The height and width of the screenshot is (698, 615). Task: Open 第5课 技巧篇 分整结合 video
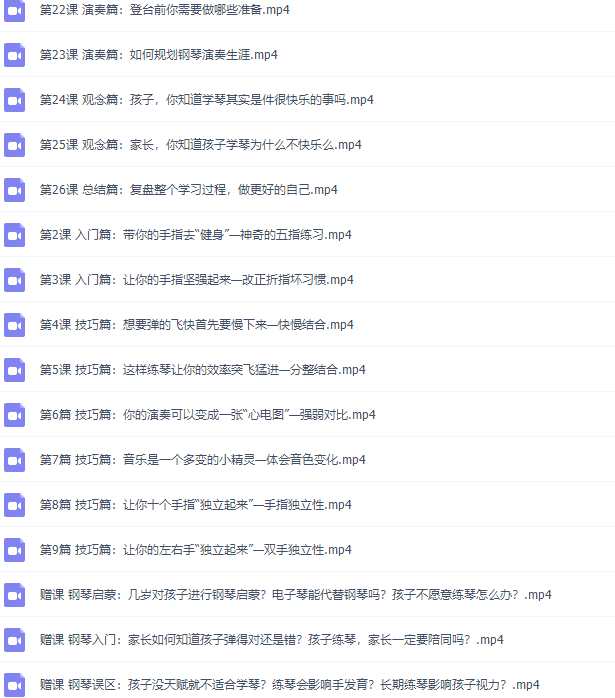[202, 369]
